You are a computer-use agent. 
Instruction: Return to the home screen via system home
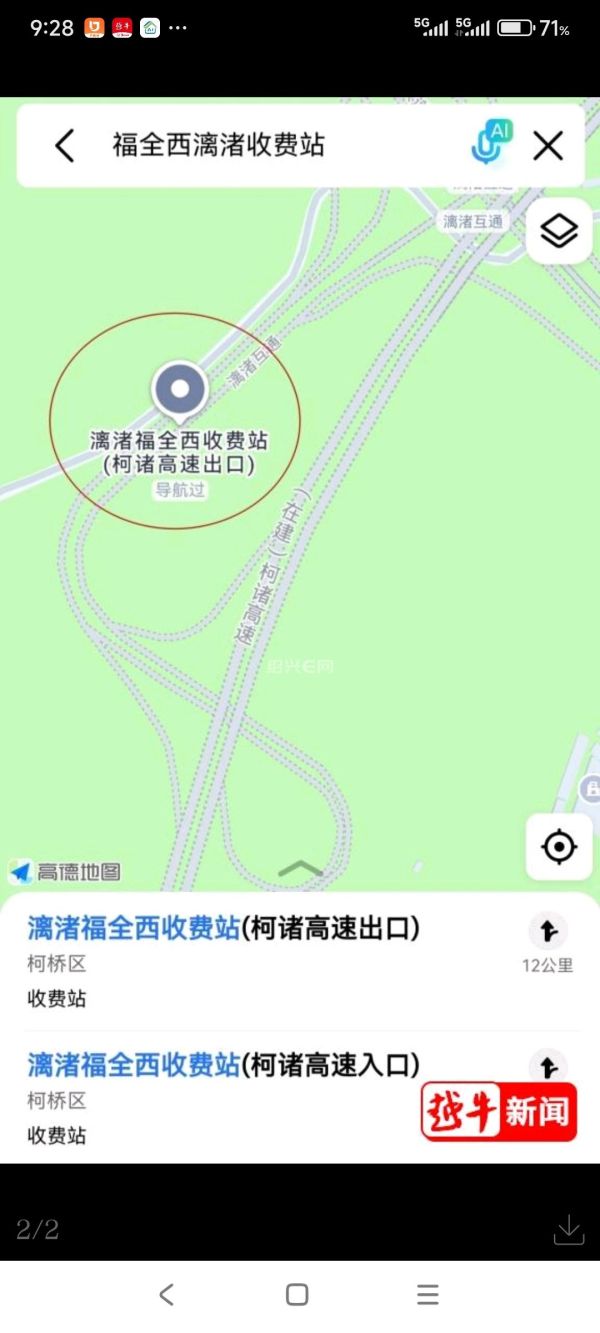[x=297, y=1295]
